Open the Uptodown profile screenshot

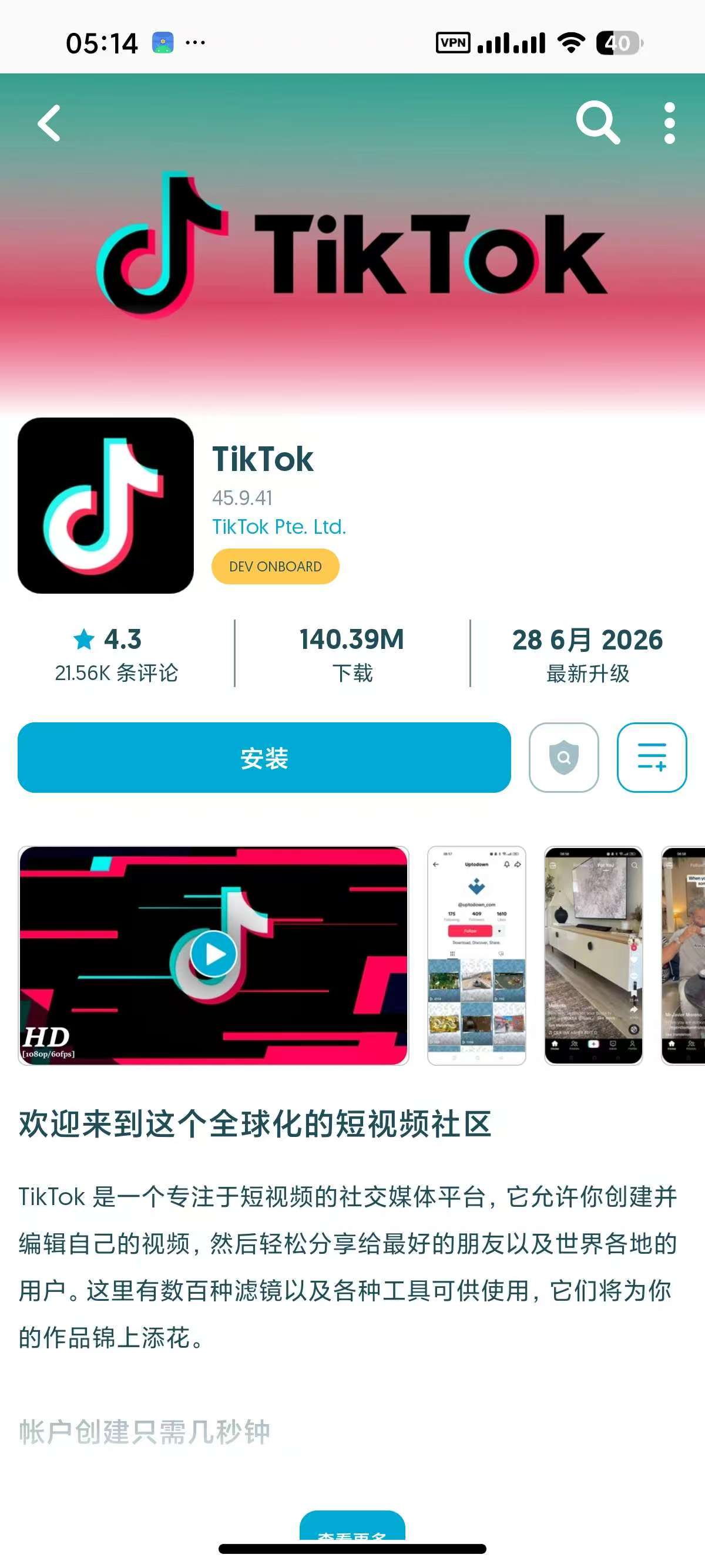pos(476,955)
